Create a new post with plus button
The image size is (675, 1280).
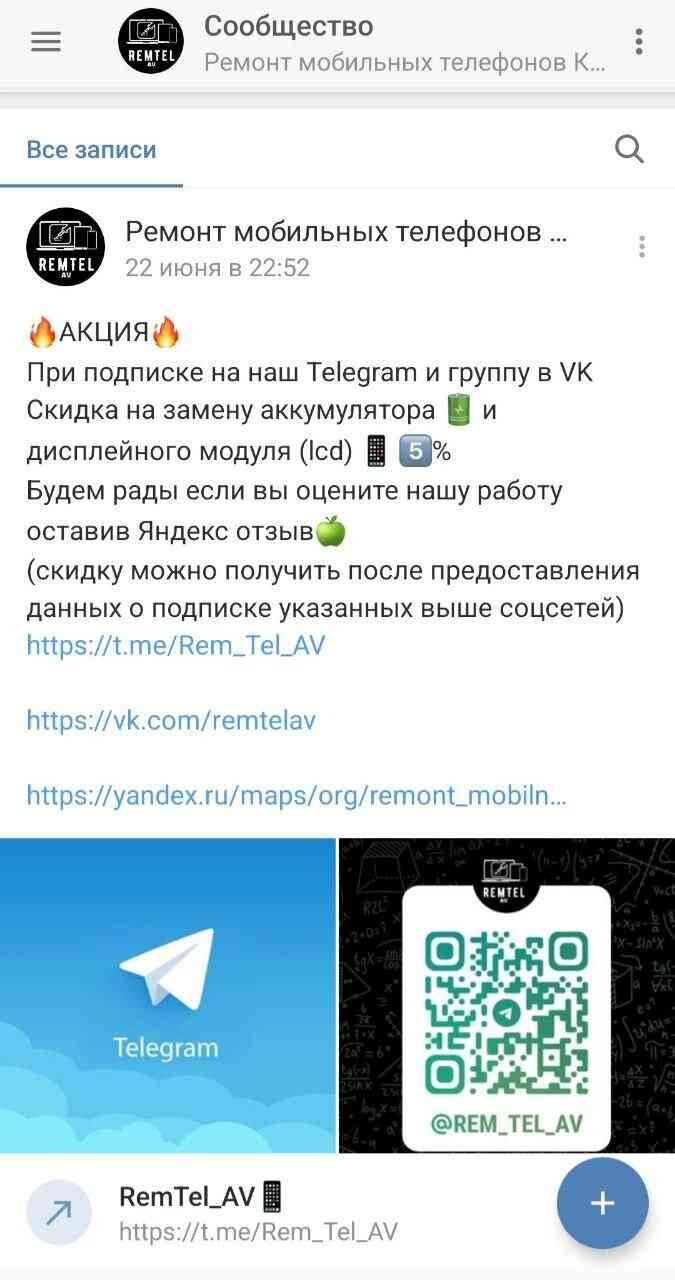pyautogui.click(x=602, y=1203)
